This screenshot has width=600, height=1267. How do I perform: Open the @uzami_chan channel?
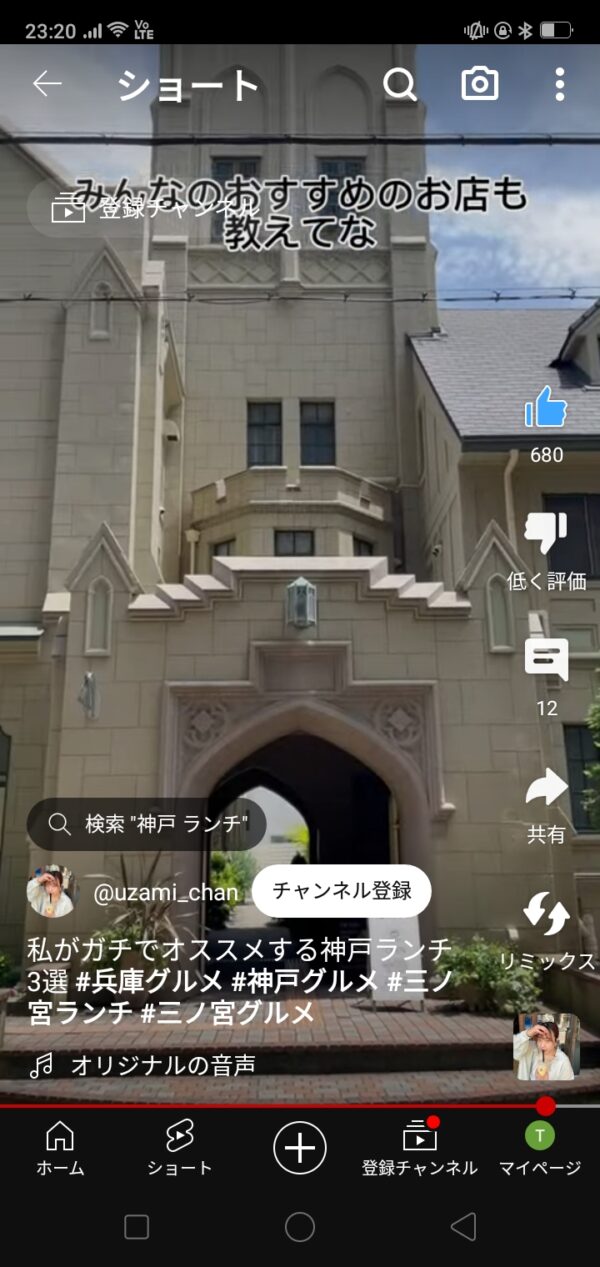point(165,893)
